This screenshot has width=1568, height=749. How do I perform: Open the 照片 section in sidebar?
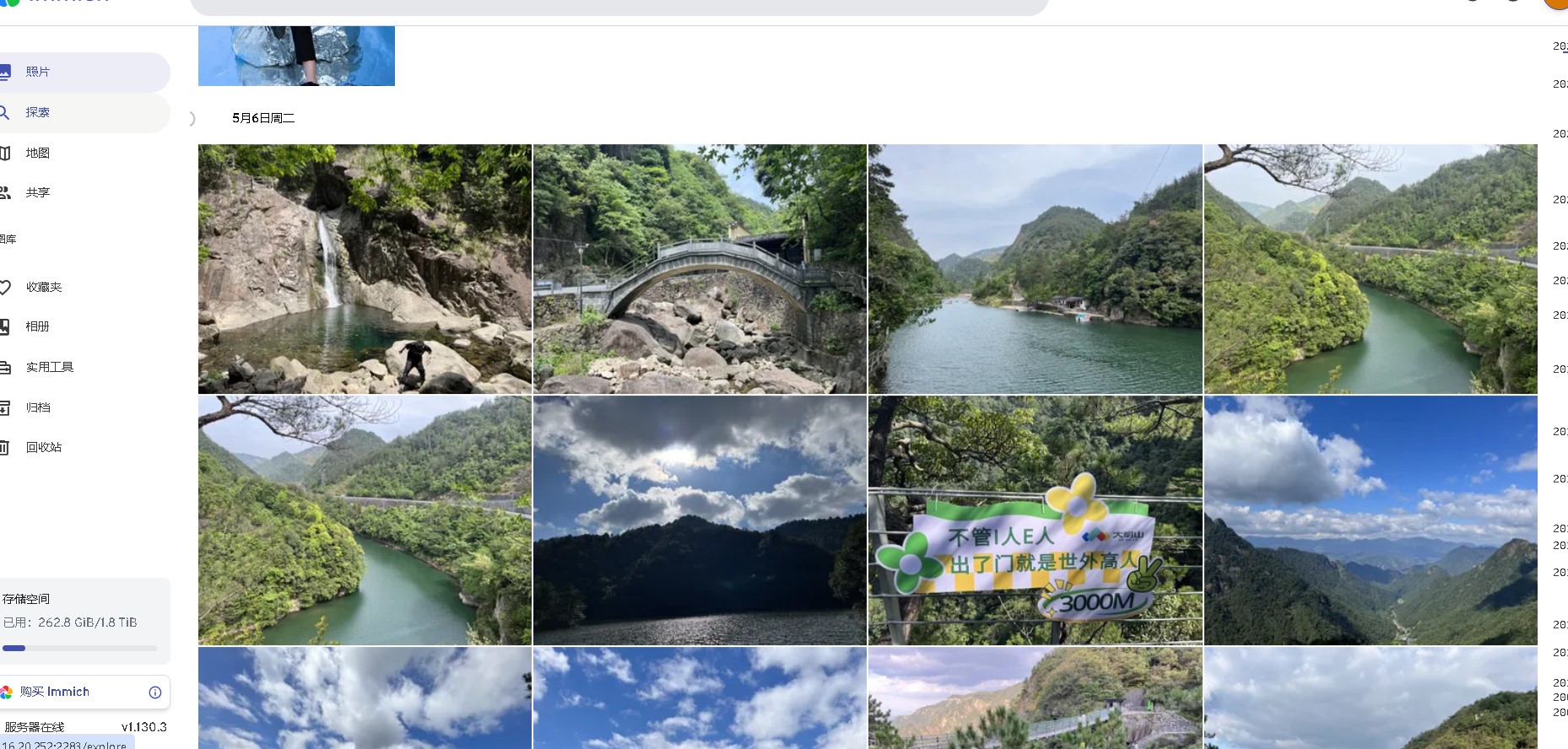pyautogui.click(x=38, y=73)
